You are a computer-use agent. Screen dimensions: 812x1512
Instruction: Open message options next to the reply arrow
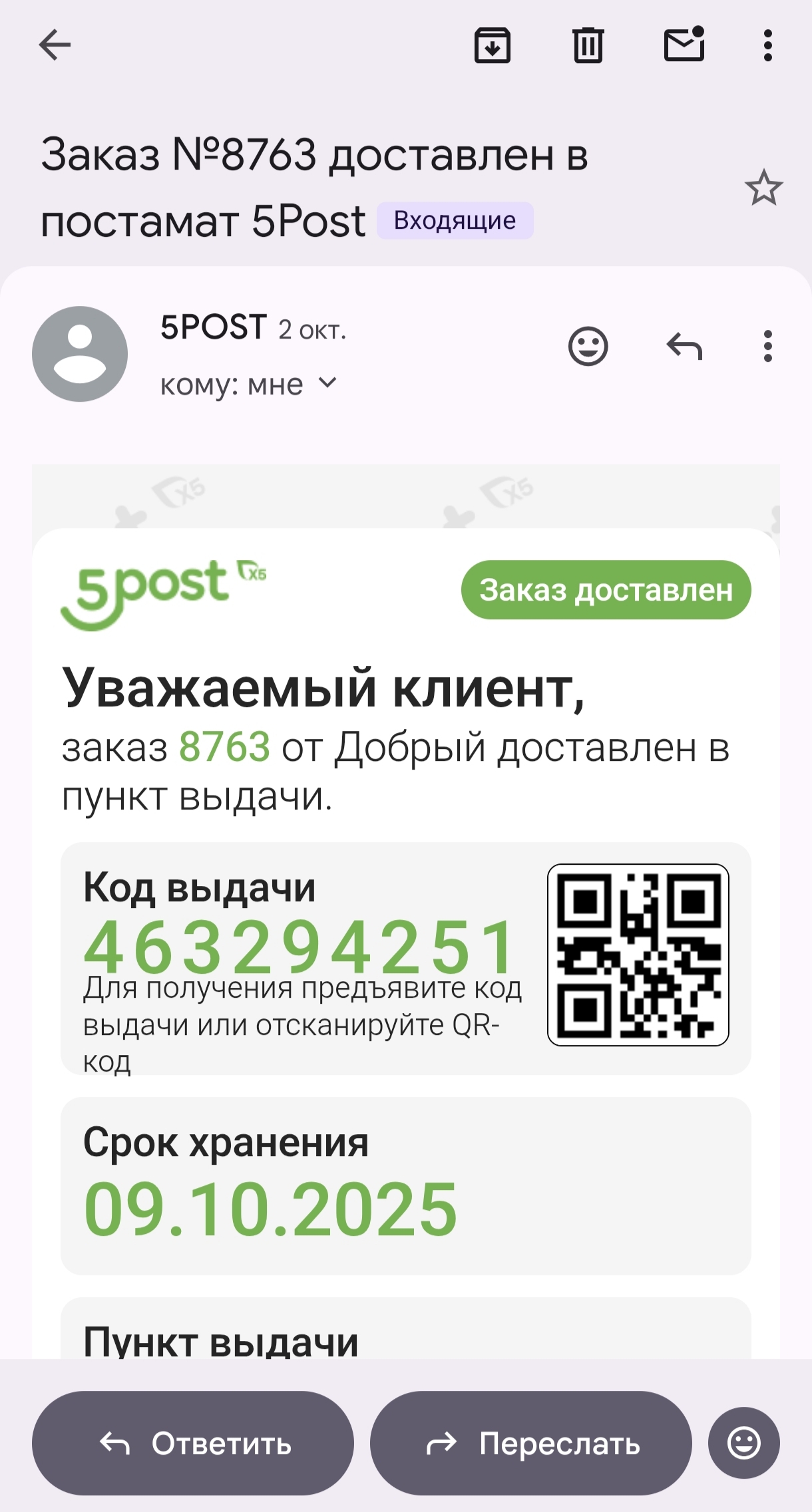pos(767,346)
